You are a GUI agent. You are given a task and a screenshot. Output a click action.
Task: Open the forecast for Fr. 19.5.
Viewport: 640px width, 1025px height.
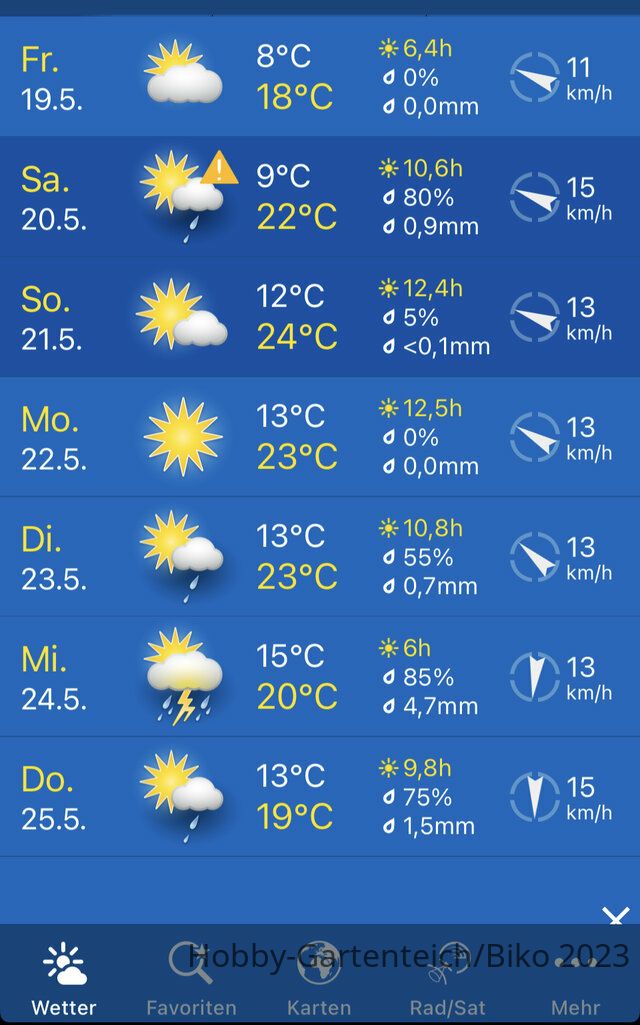(320, 76)
